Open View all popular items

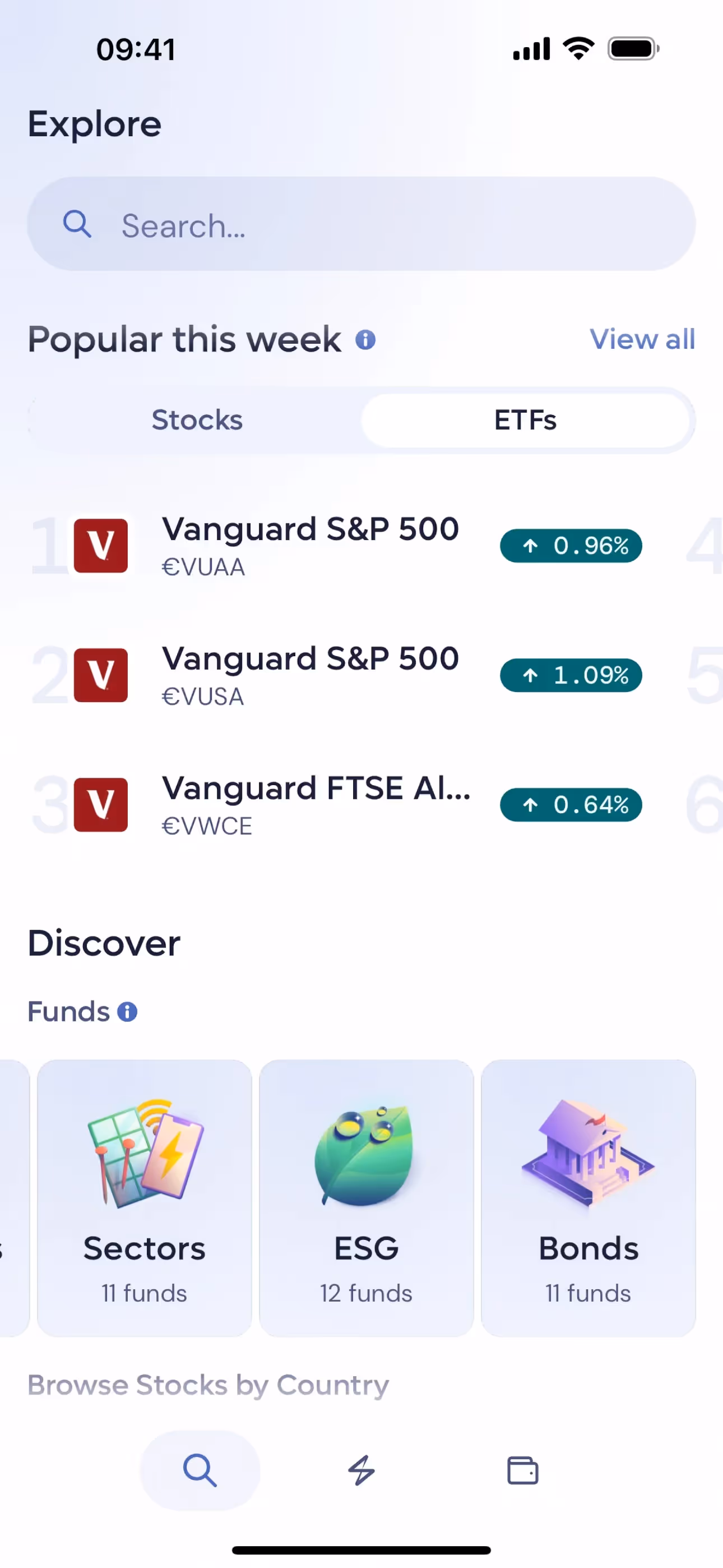[x=641, y=340]
